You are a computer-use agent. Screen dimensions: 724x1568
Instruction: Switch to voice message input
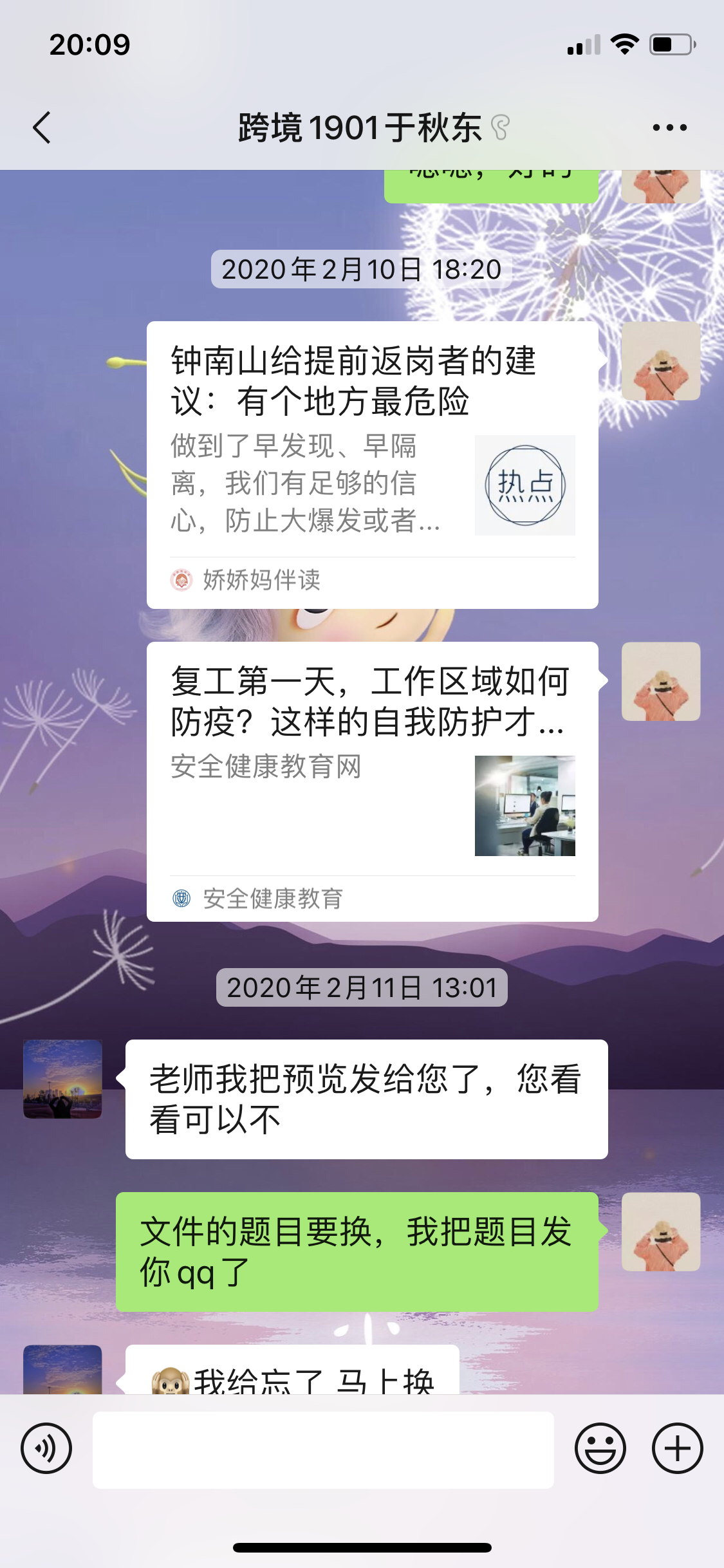pyautogui.click(x=46, y=1448)
